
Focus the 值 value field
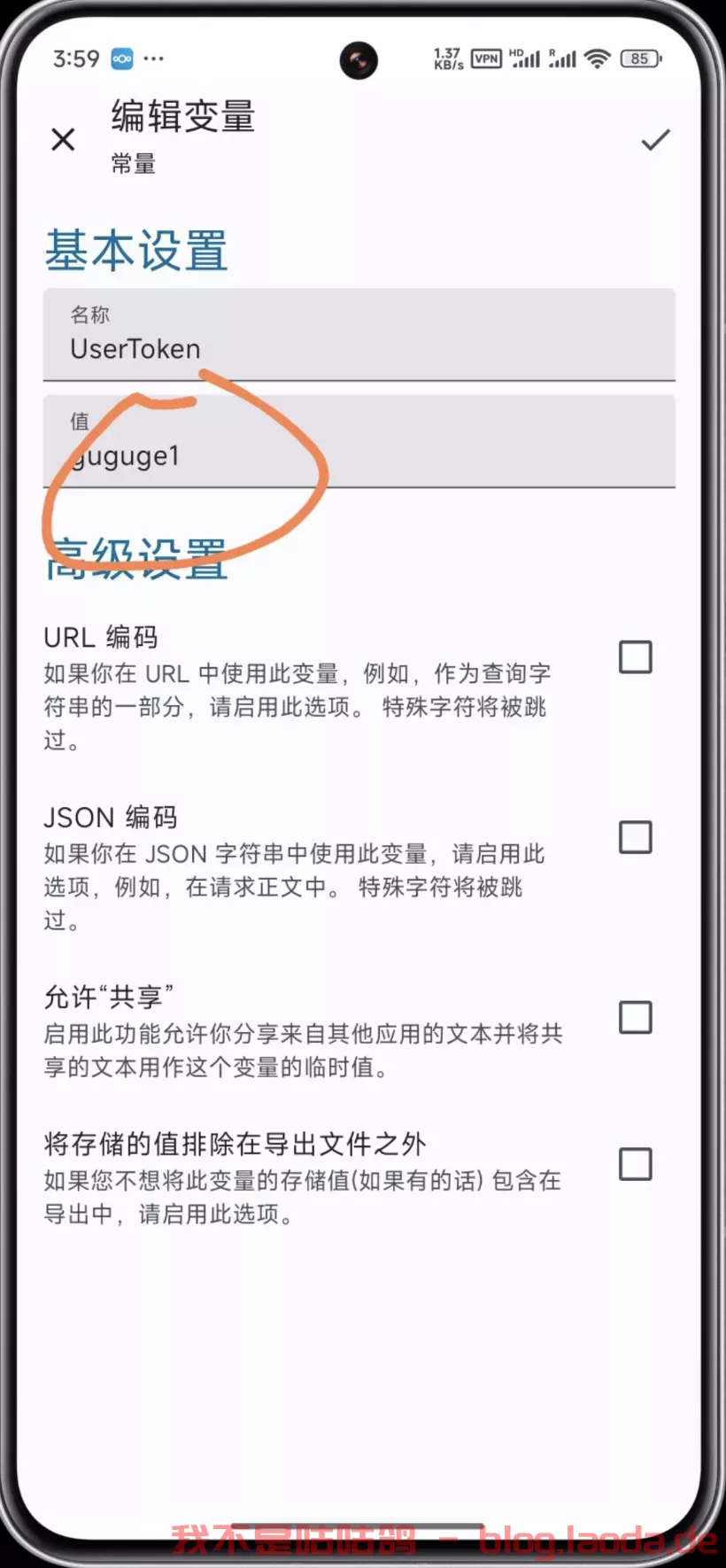(x=359, y=443)
